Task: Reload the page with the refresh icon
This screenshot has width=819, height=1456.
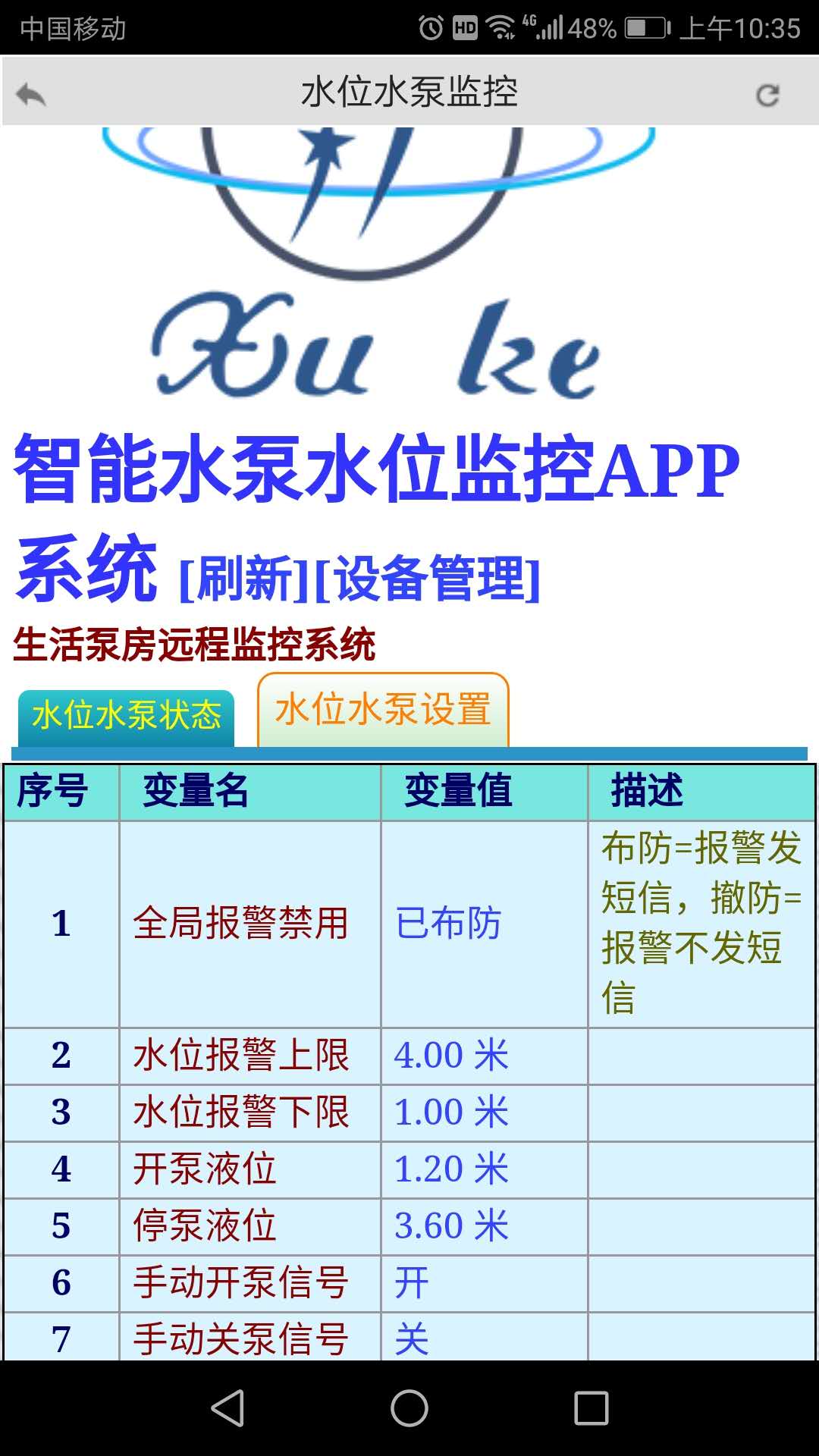Action: tap(767, 95)
